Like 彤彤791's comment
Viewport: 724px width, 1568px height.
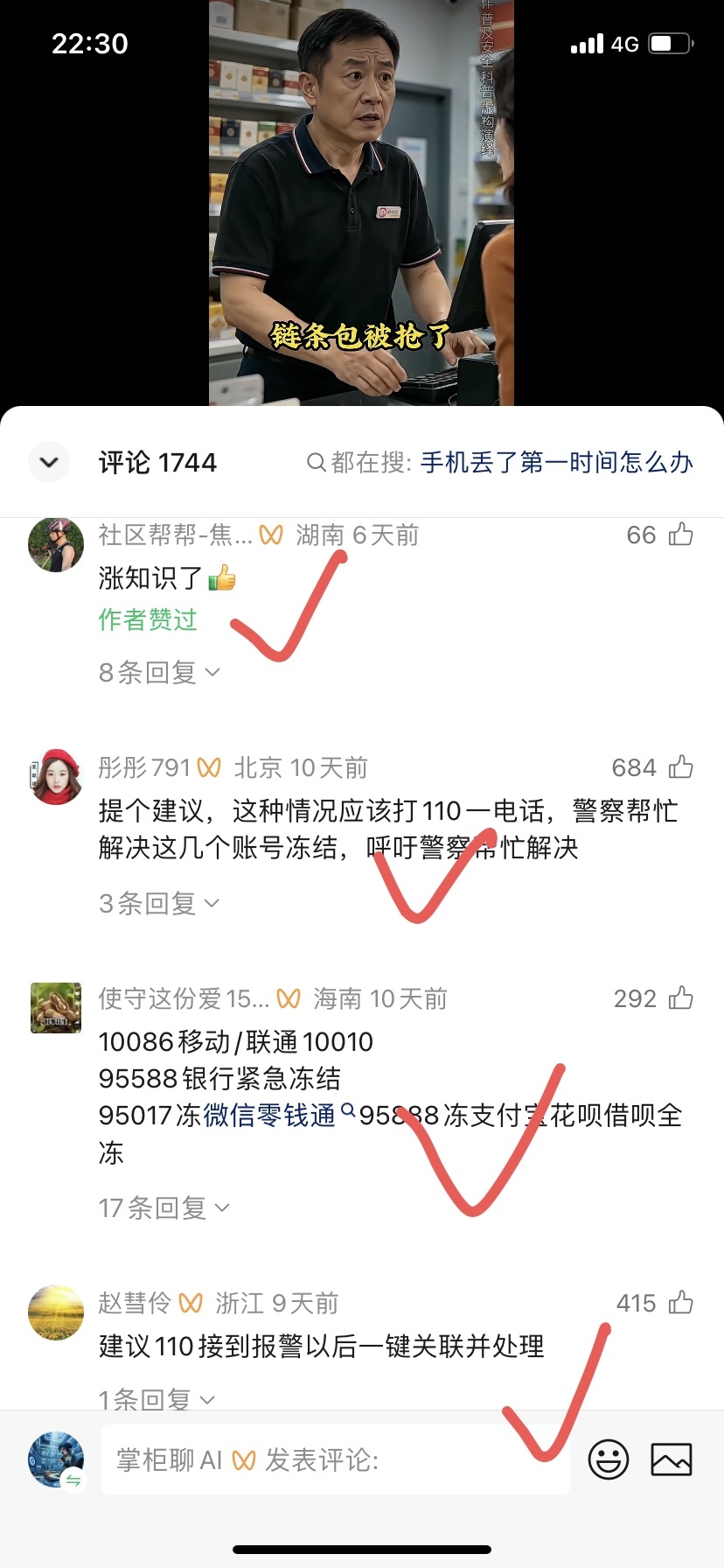point(680,767)
